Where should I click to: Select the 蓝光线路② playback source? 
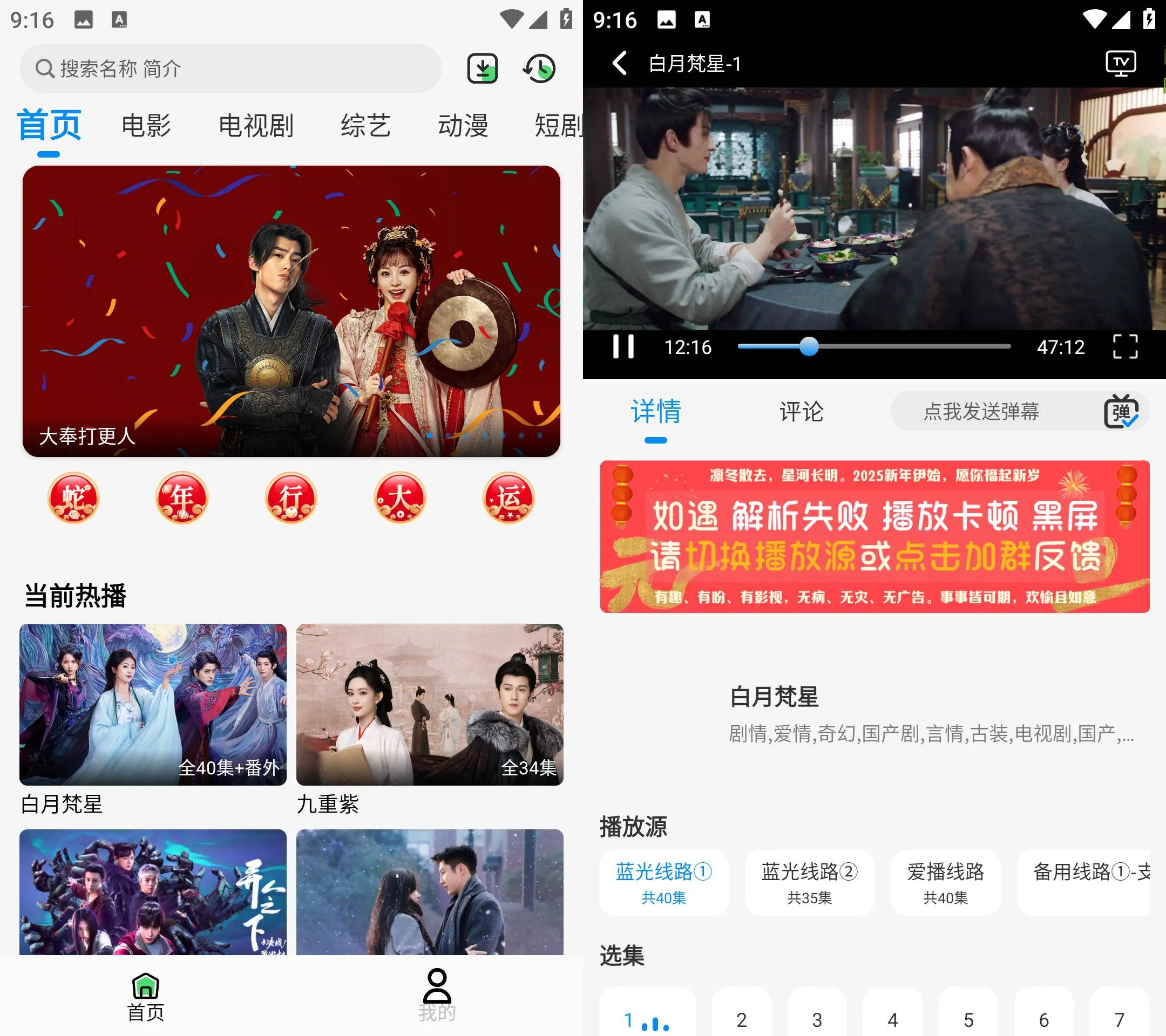(x=809, y=882)
